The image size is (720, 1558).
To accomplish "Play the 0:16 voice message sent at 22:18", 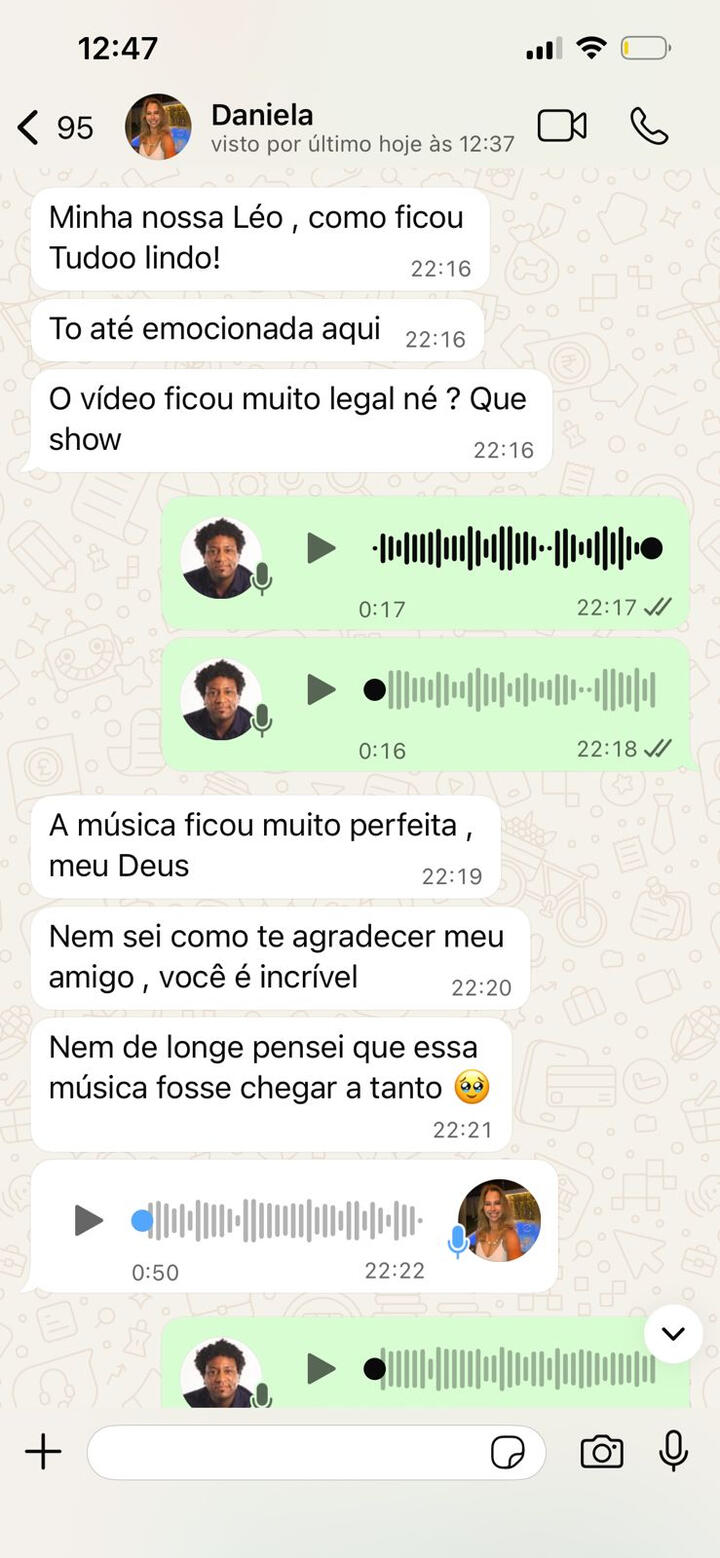I will click(321, 689).
